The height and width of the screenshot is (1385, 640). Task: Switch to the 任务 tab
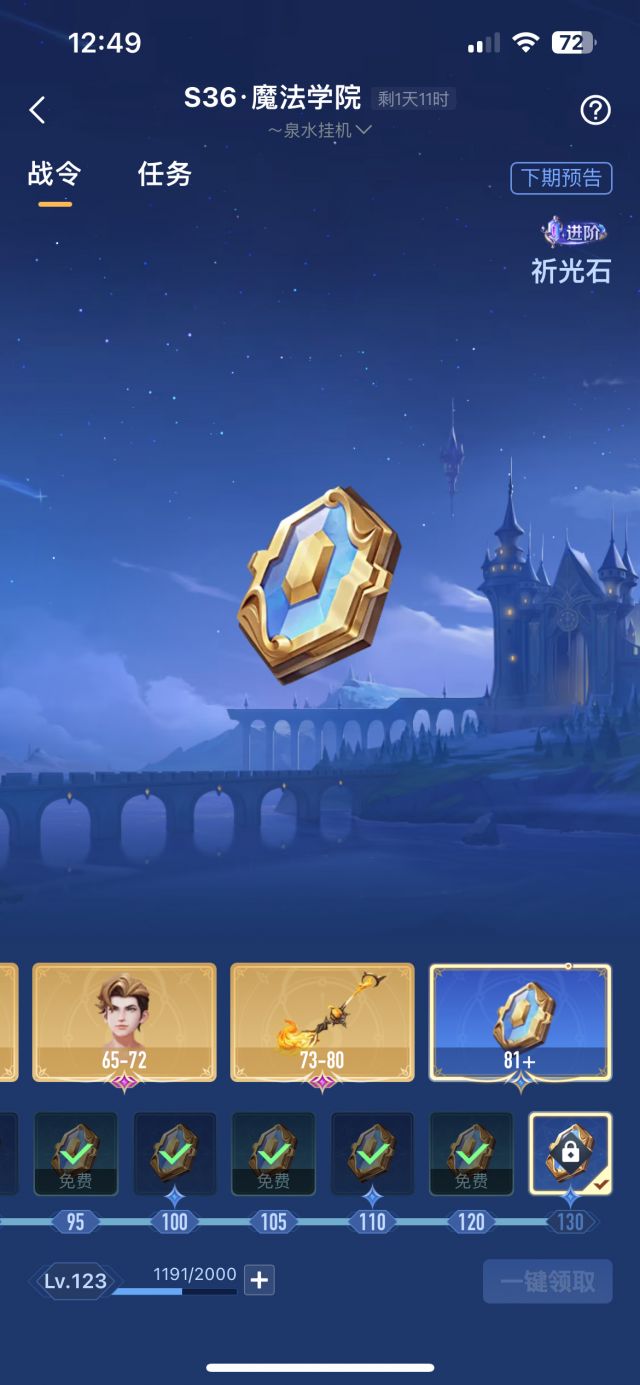(165, 175)
